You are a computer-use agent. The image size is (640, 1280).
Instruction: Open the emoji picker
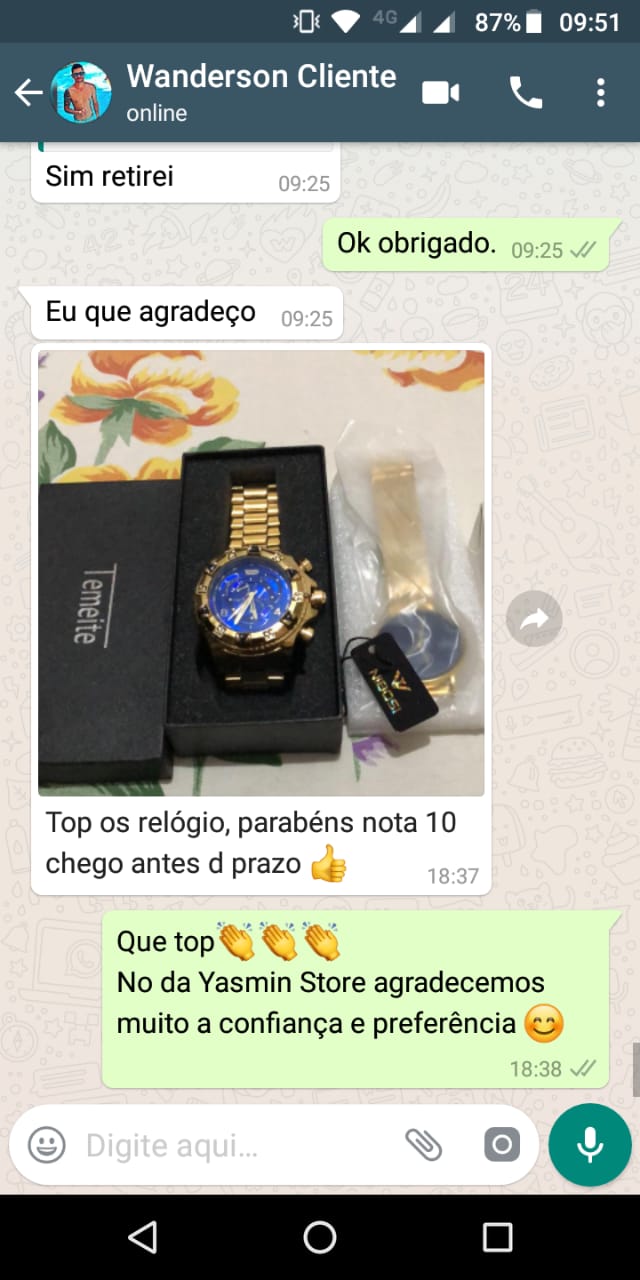pyautogui.click(x=46, y=1145)
